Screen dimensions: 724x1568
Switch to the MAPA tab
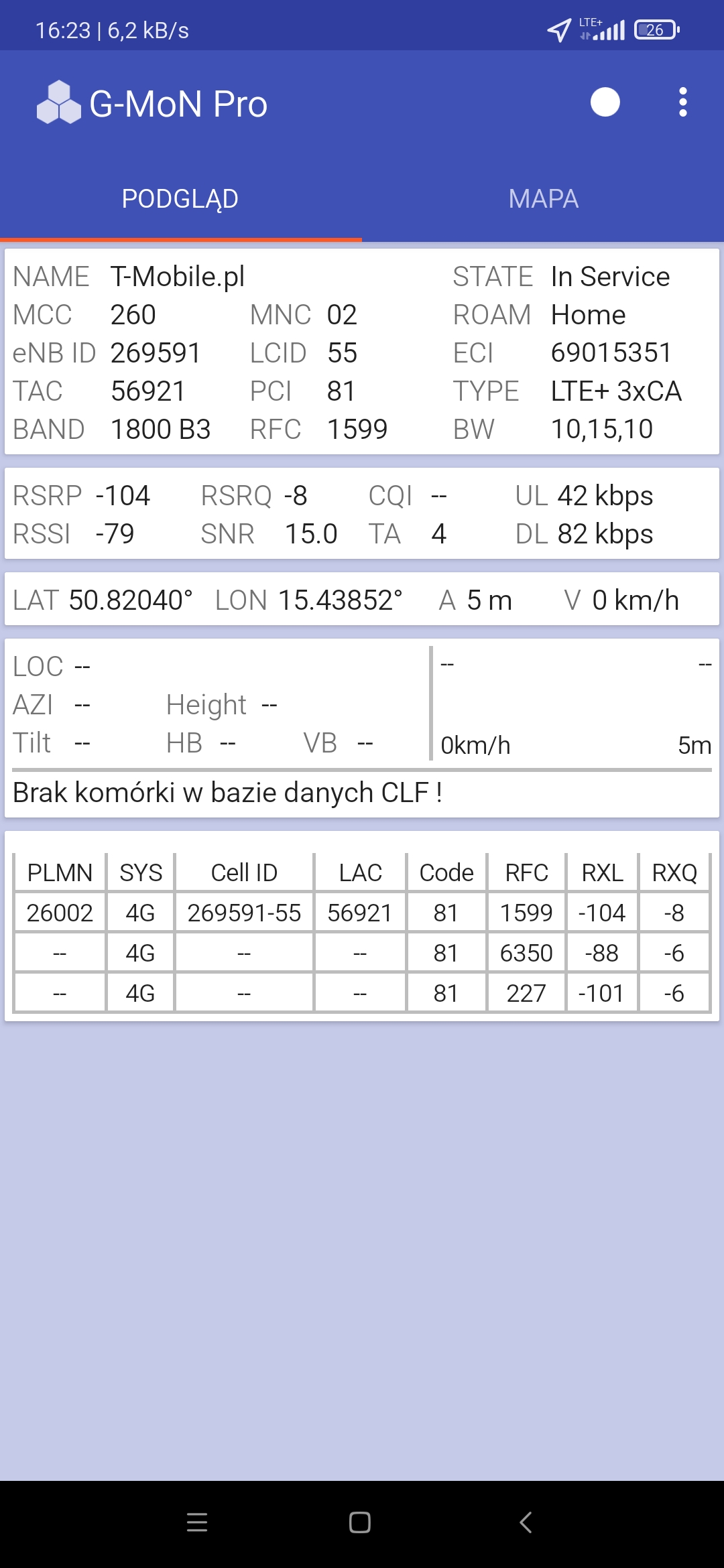[543, 199]
